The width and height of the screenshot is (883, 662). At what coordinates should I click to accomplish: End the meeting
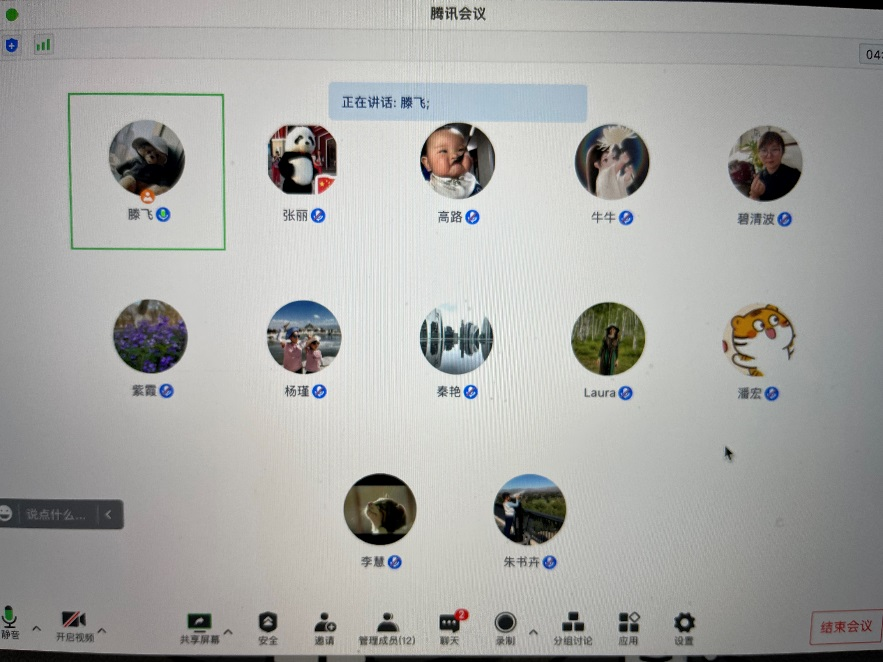(x=845, y=627)
